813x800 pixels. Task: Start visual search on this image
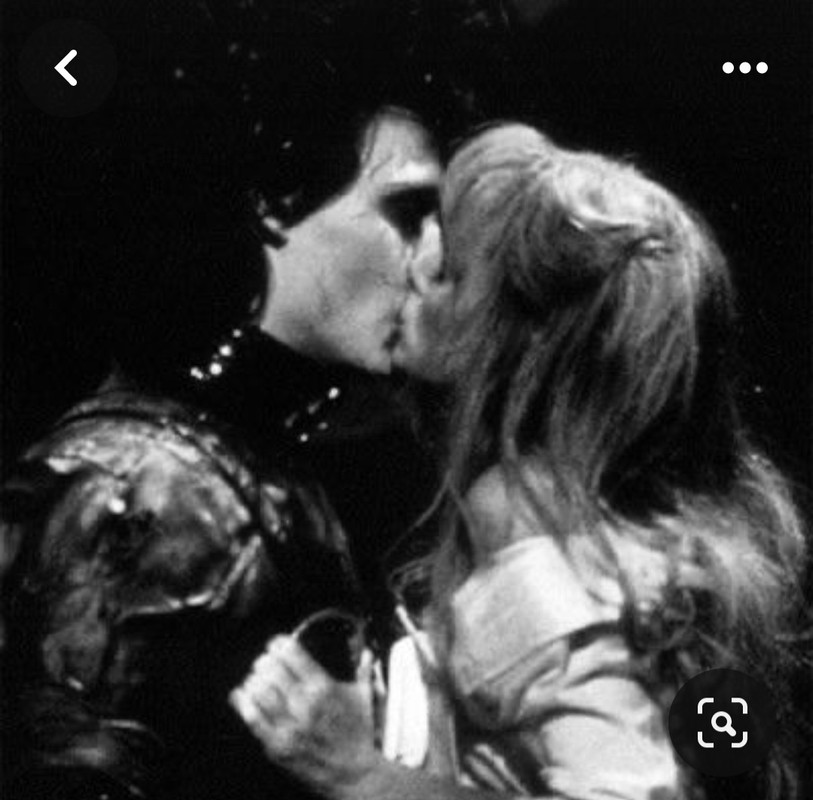coord(722,722)
